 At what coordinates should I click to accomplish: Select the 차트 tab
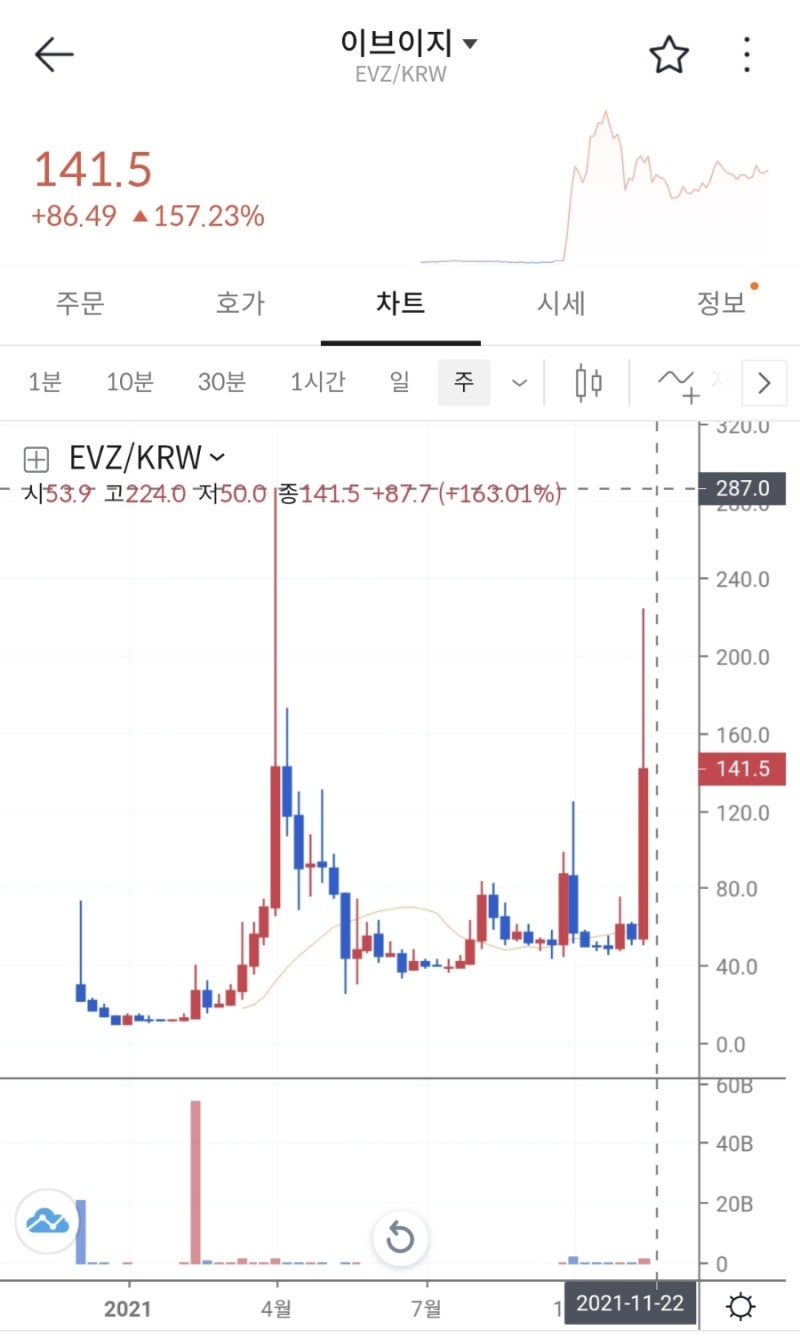[400, 303]
